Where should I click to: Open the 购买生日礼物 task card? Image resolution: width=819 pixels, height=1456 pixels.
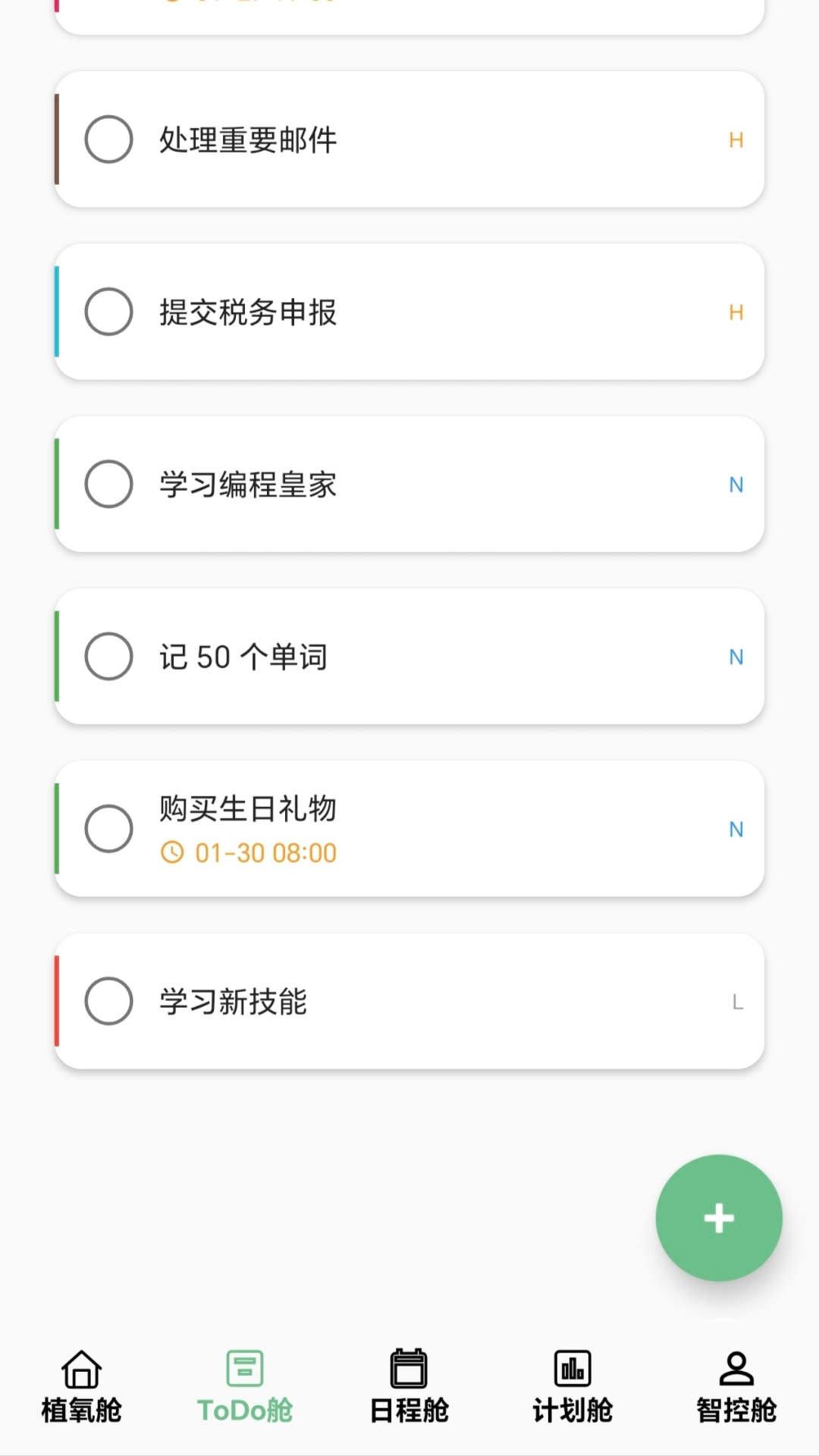point(409,830)
